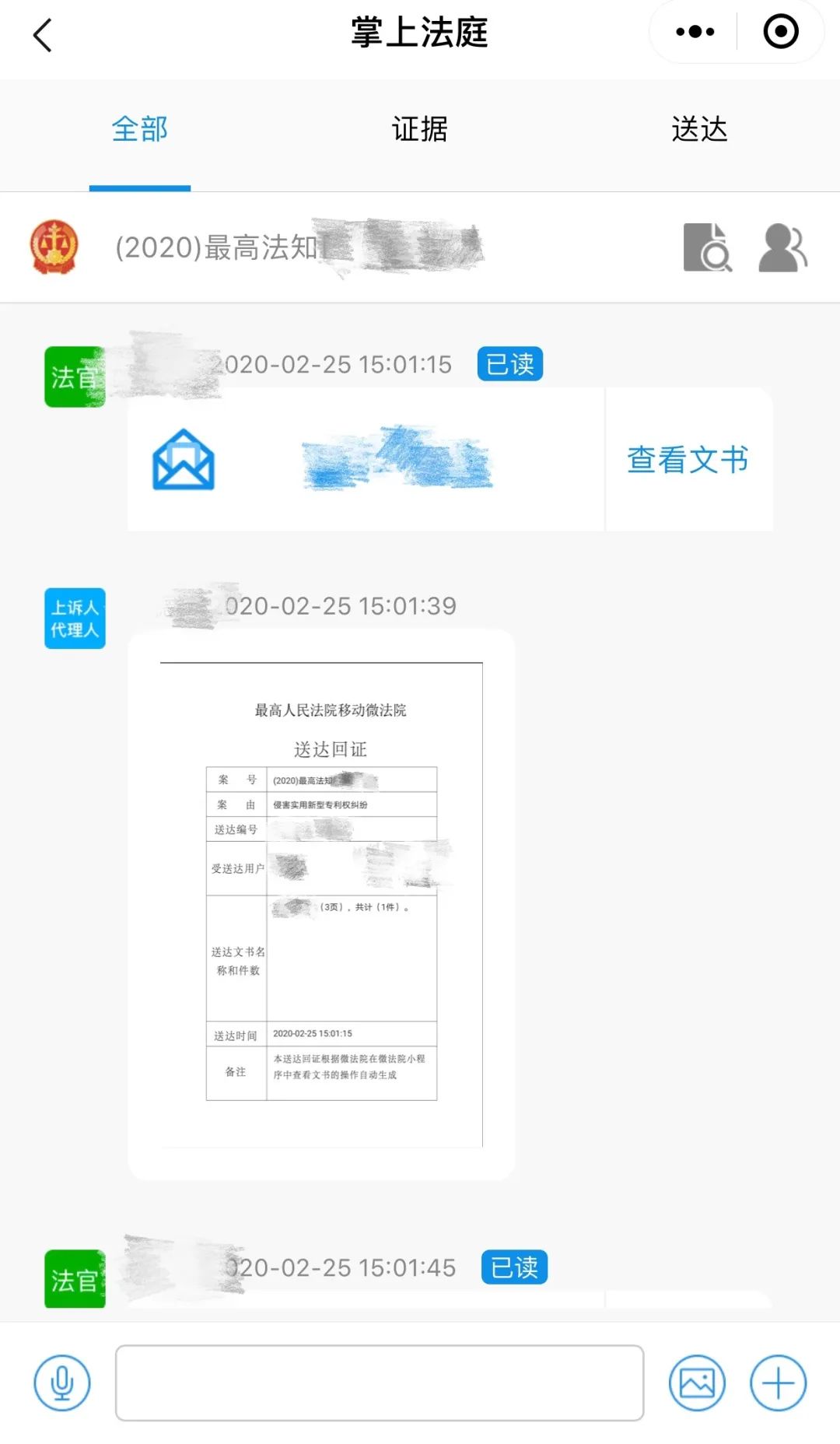The width and height of the screenshot is (840, 1444).
Task: Close the mini program with the circle icon
Action: 780,32
